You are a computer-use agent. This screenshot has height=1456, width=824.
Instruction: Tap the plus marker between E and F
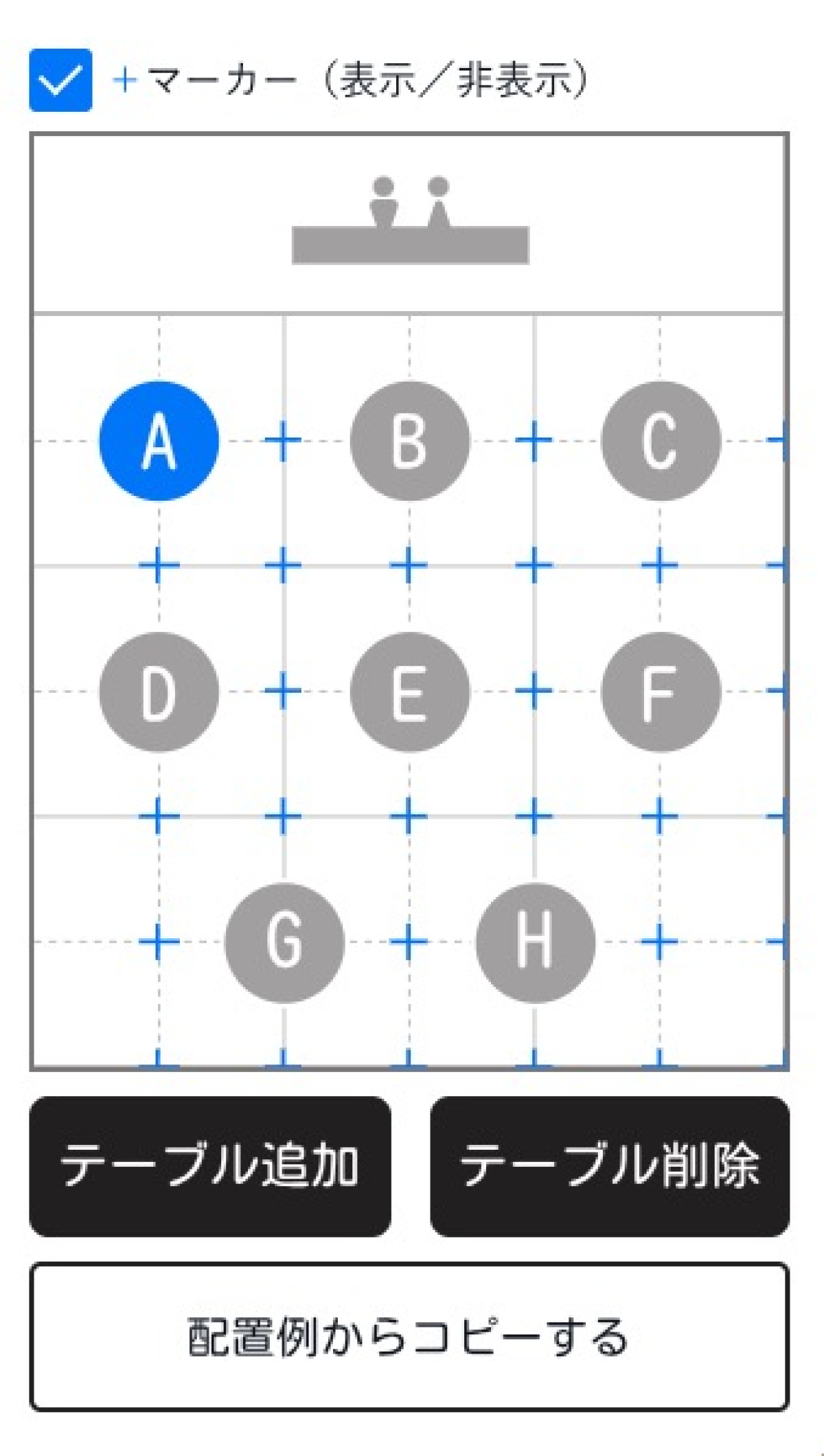click(x=534, y=692)
